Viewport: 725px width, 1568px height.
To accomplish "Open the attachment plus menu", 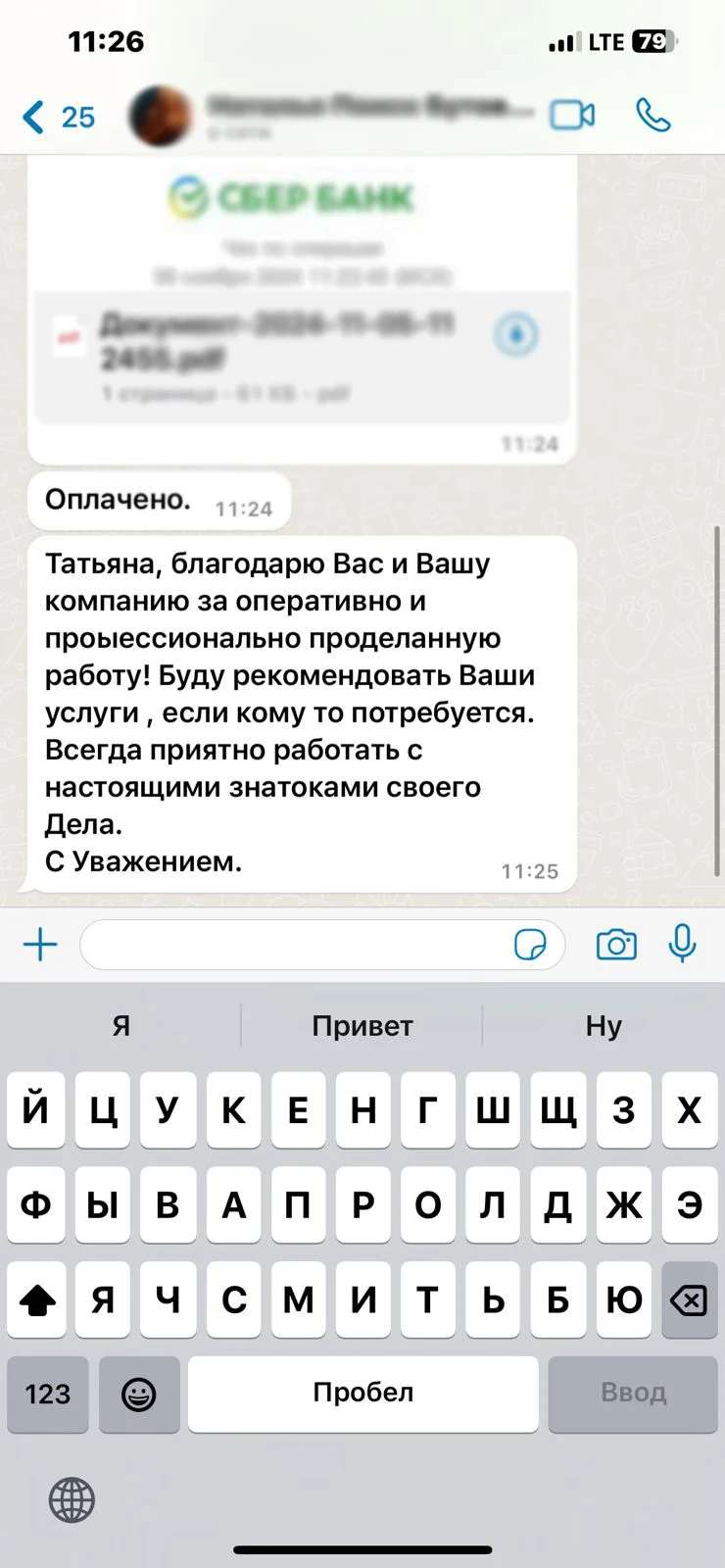I will 40,945.
